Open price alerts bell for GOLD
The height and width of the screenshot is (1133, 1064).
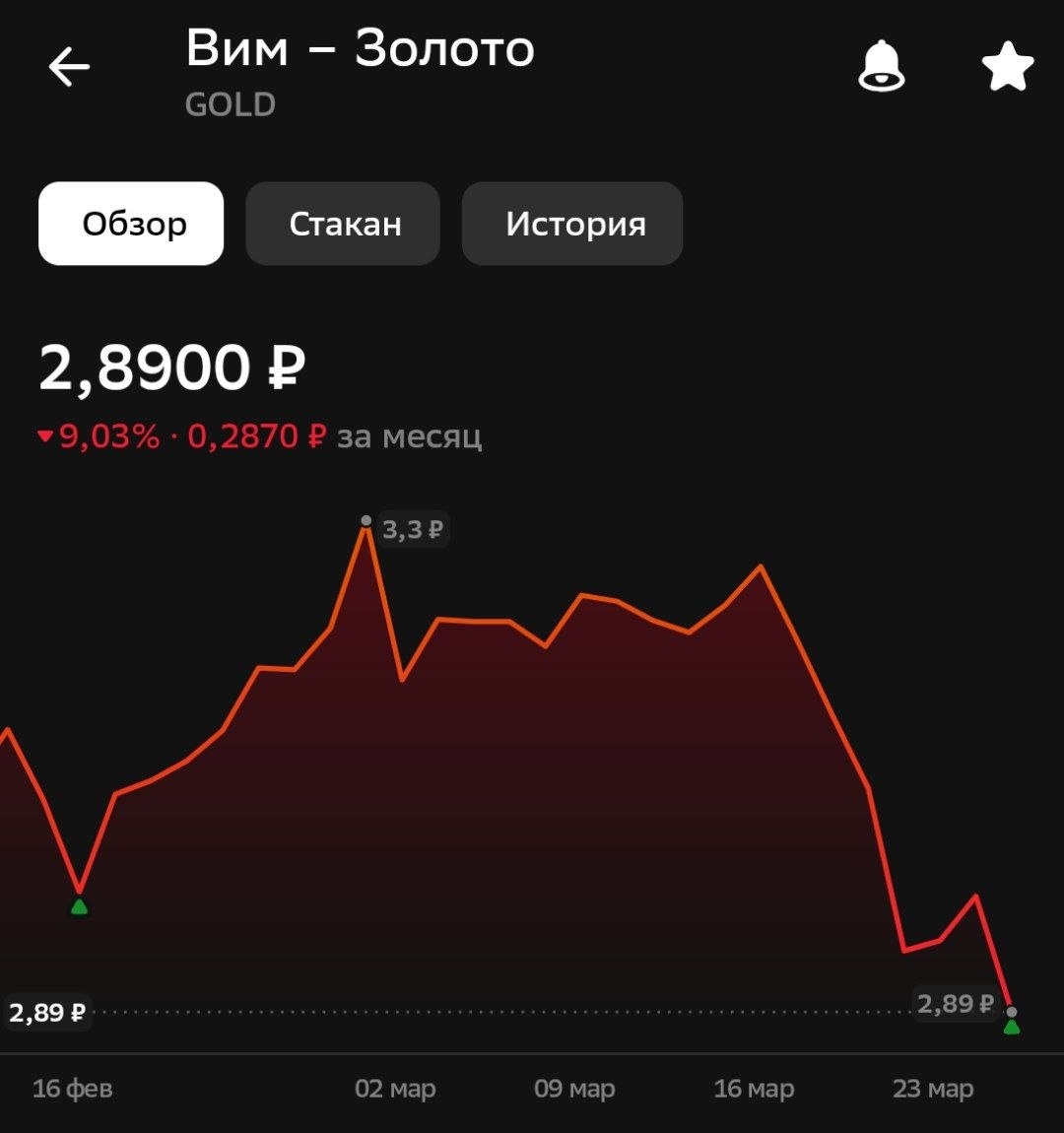(x=882, y=67)
